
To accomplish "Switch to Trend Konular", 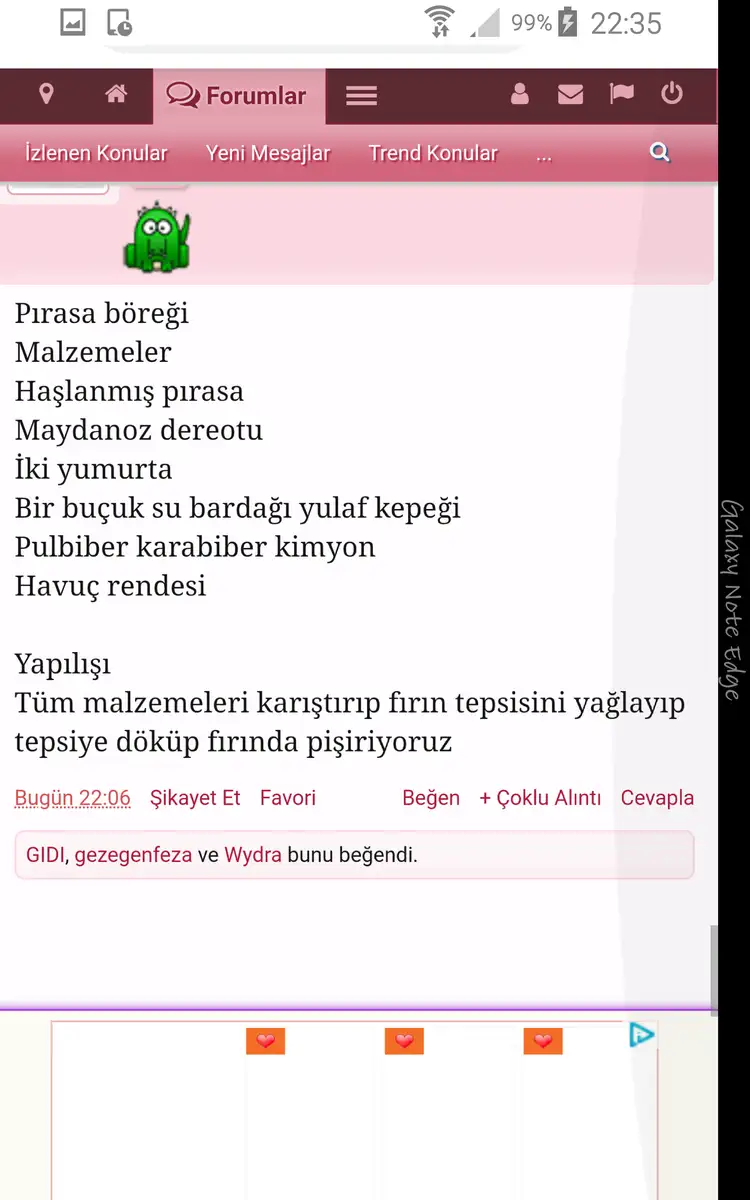I will [433, 153].
